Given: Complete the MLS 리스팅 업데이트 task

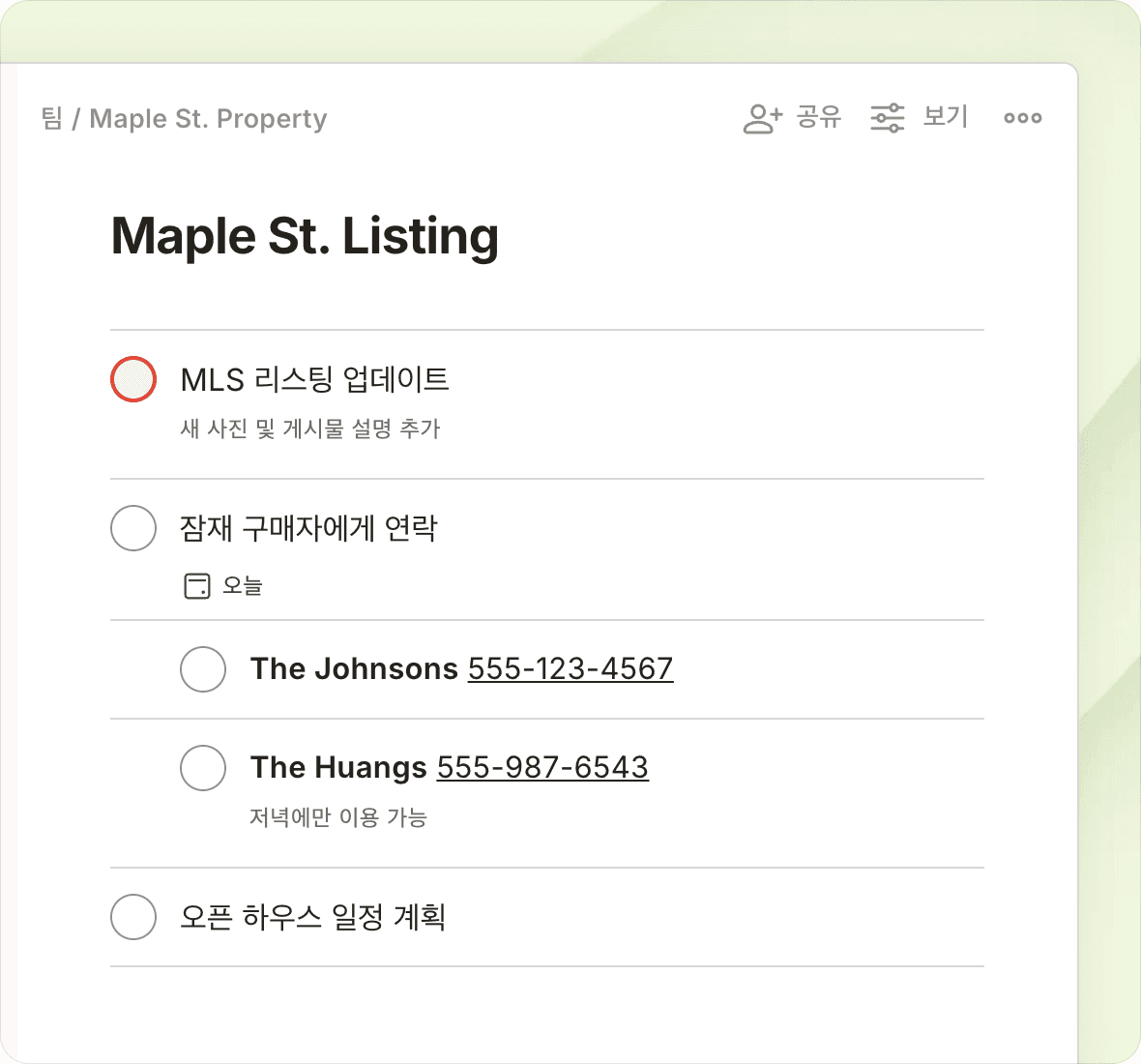Looking at the screenshot, I should point(133,379).
